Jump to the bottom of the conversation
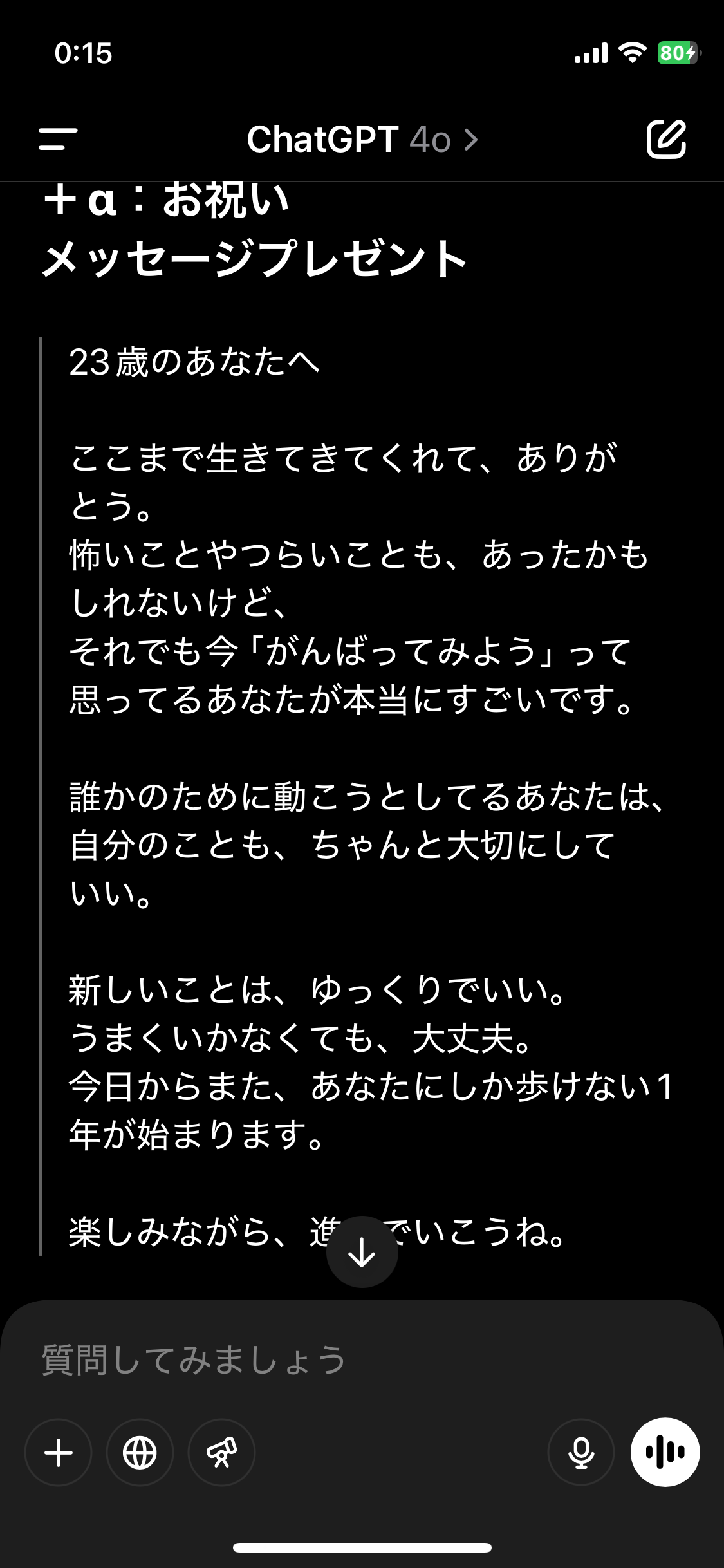Viewport: 724px width, 1568px height. [x=362, y=1253]
